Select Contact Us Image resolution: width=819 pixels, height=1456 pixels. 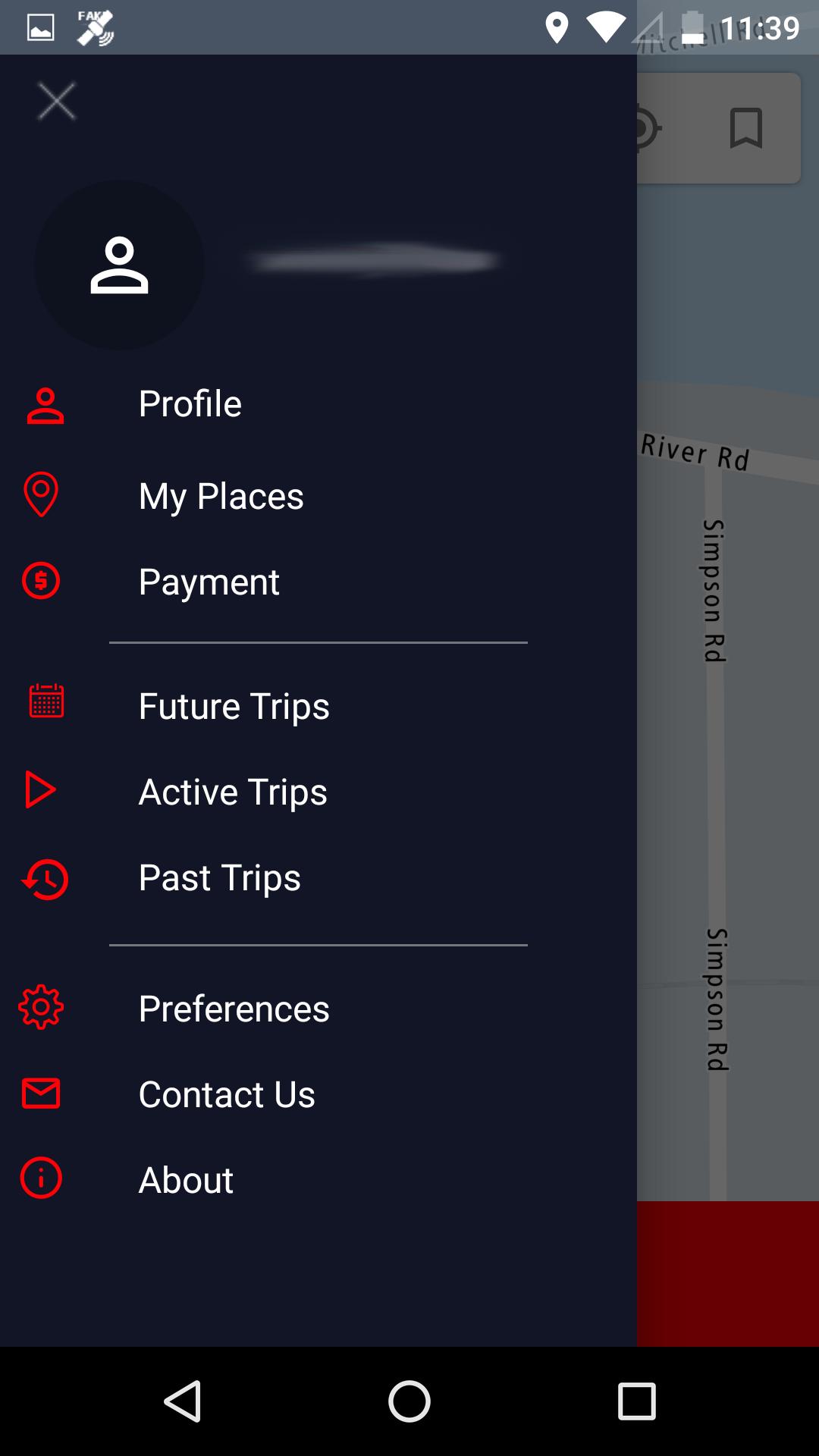(x=318, y=1094)
